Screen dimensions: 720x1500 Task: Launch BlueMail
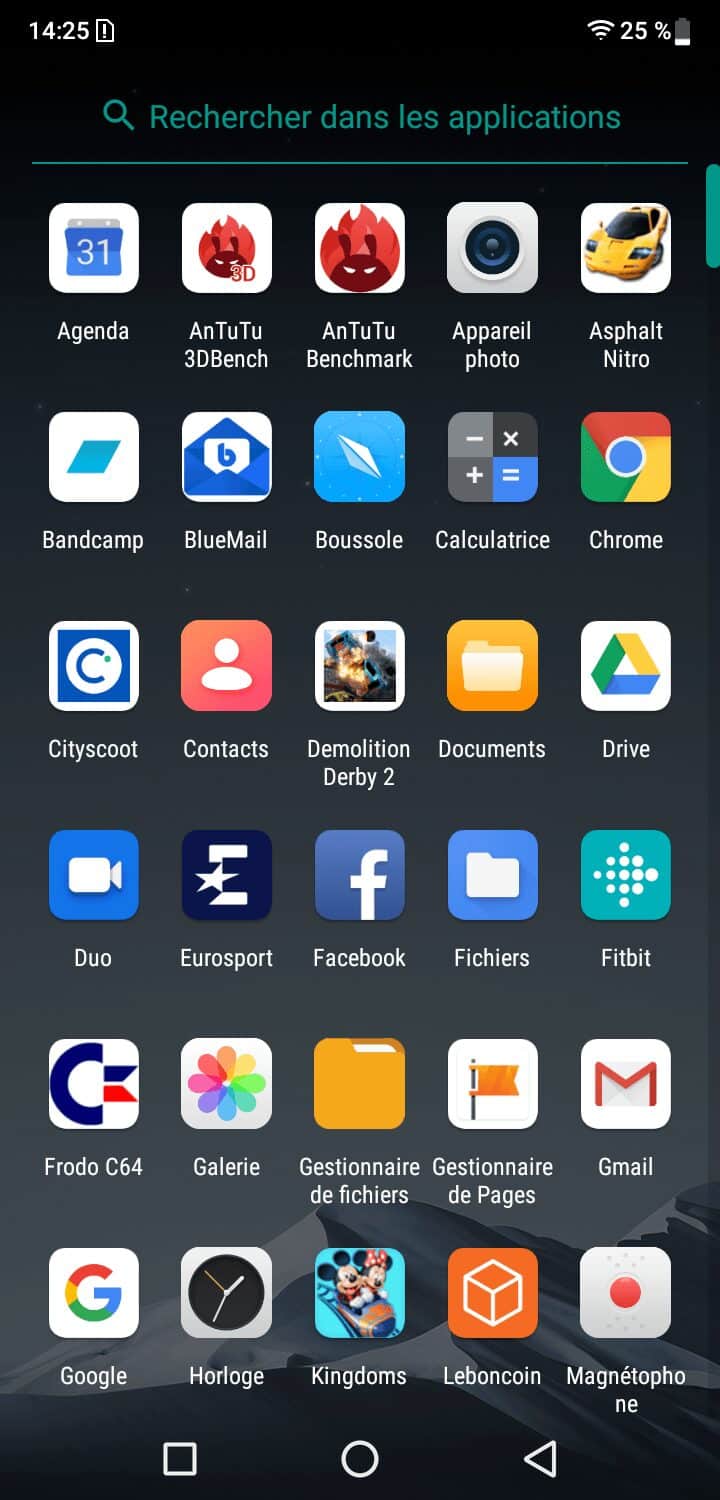pyautogui.click(x=226, y=457)
